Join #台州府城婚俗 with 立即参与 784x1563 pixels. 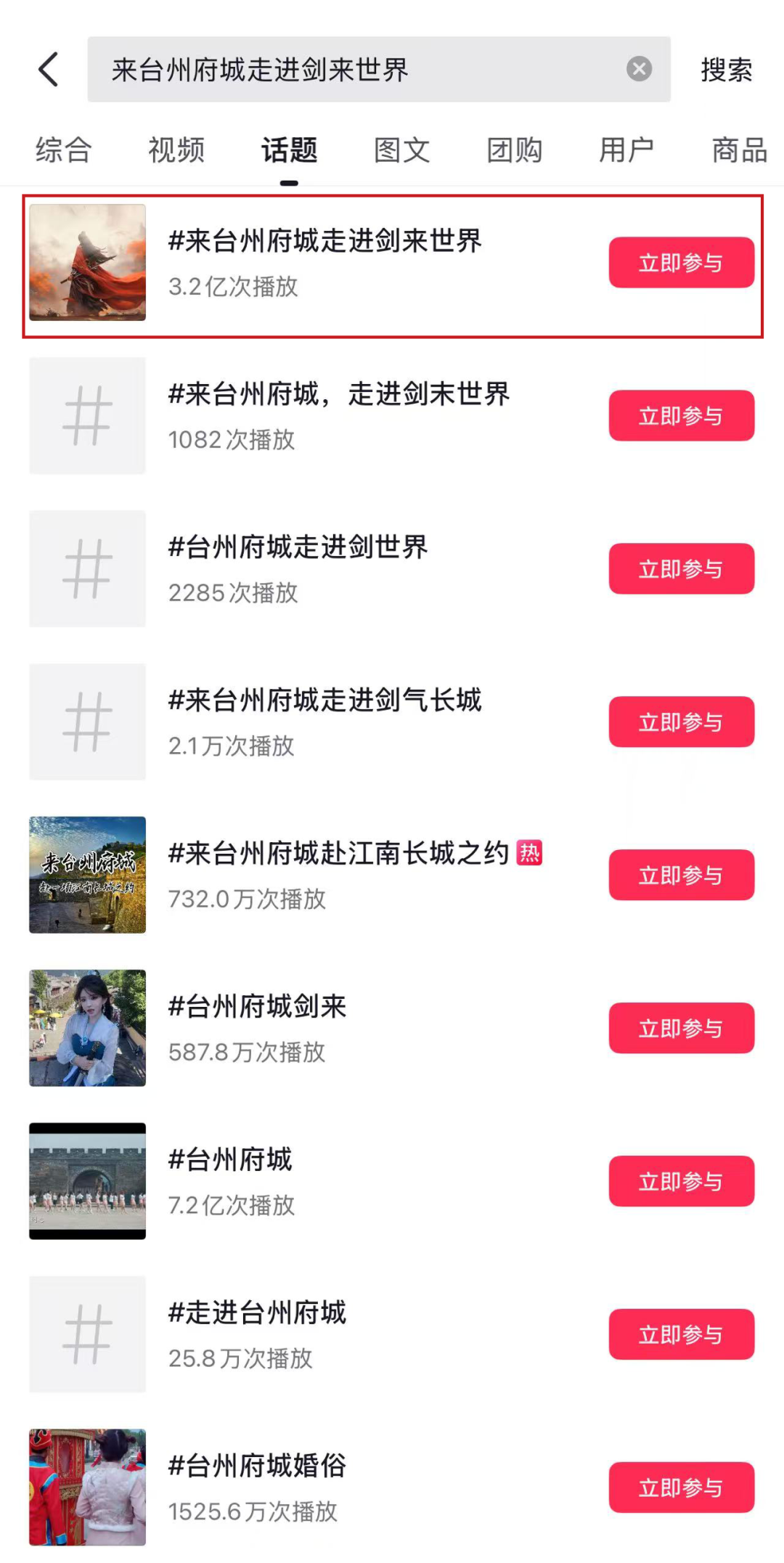tap(681, 1487)
